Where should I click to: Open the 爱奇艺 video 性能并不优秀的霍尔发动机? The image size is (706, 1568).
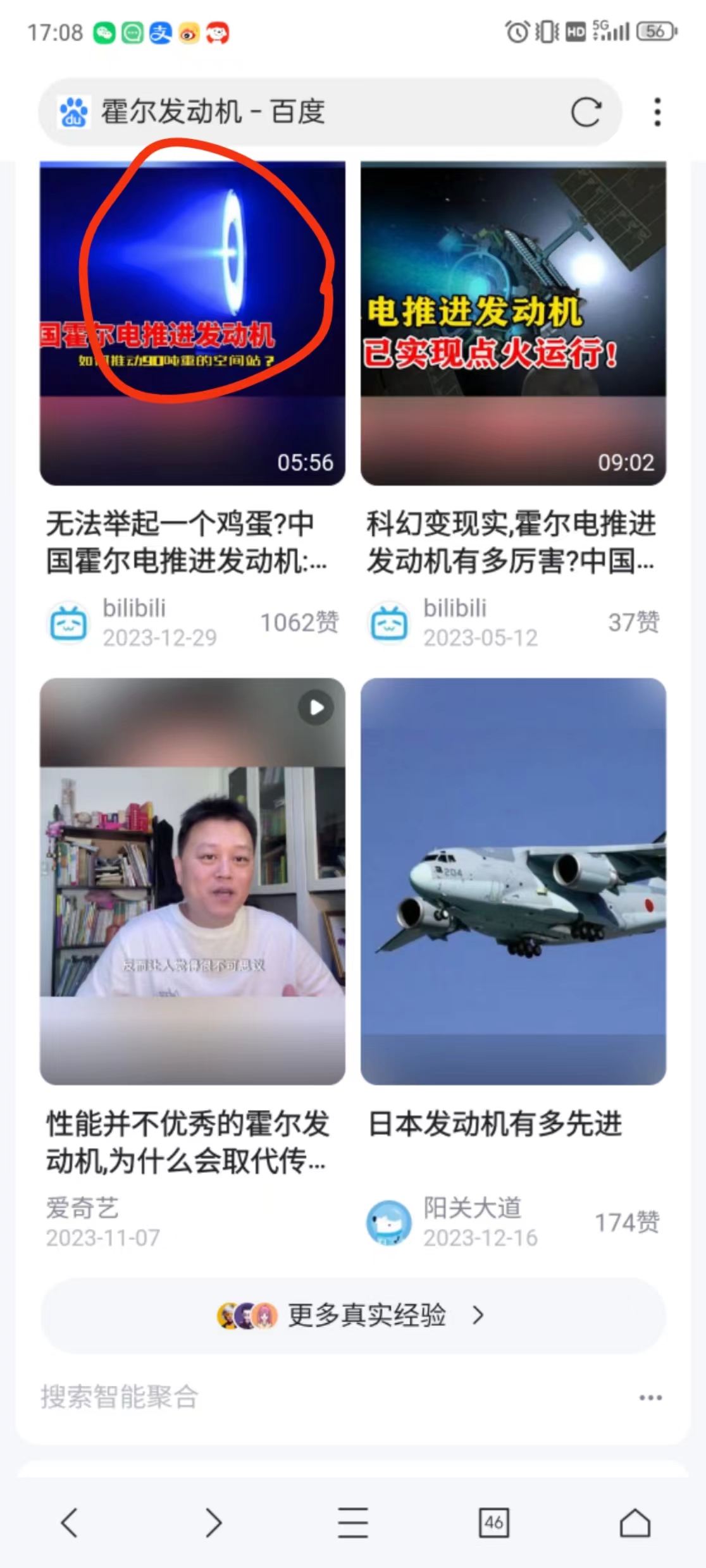pos(192,881)
